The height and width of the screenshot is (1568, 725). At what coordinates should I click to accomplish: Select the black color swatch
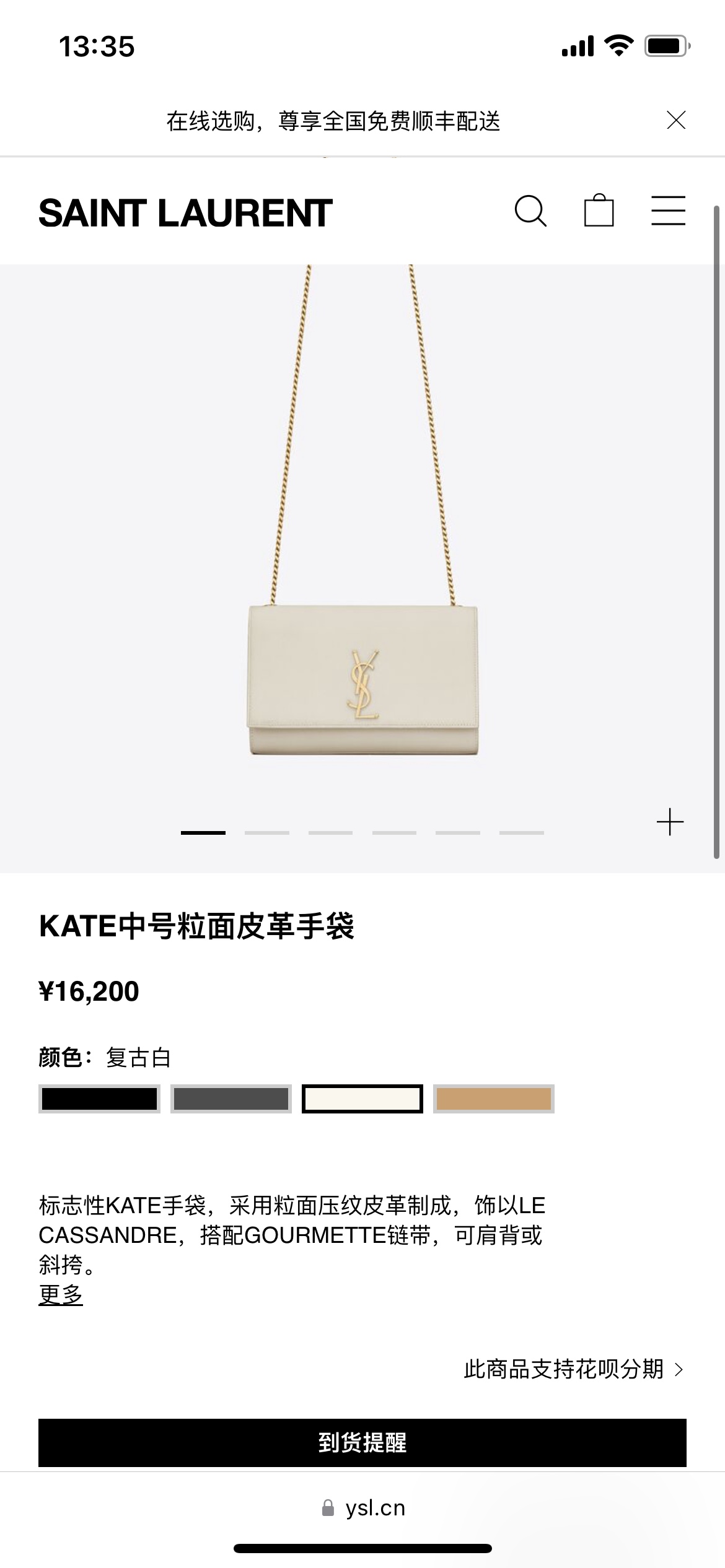pos(99,1099)
